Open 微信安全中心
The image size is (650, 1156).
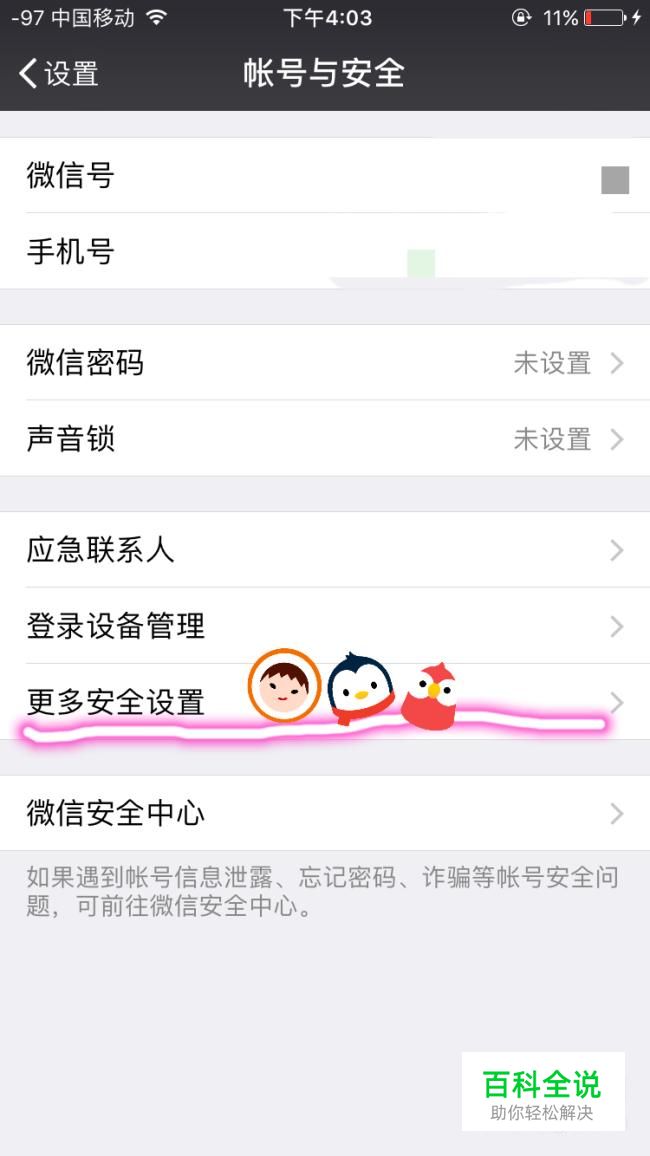click(325, 813)
